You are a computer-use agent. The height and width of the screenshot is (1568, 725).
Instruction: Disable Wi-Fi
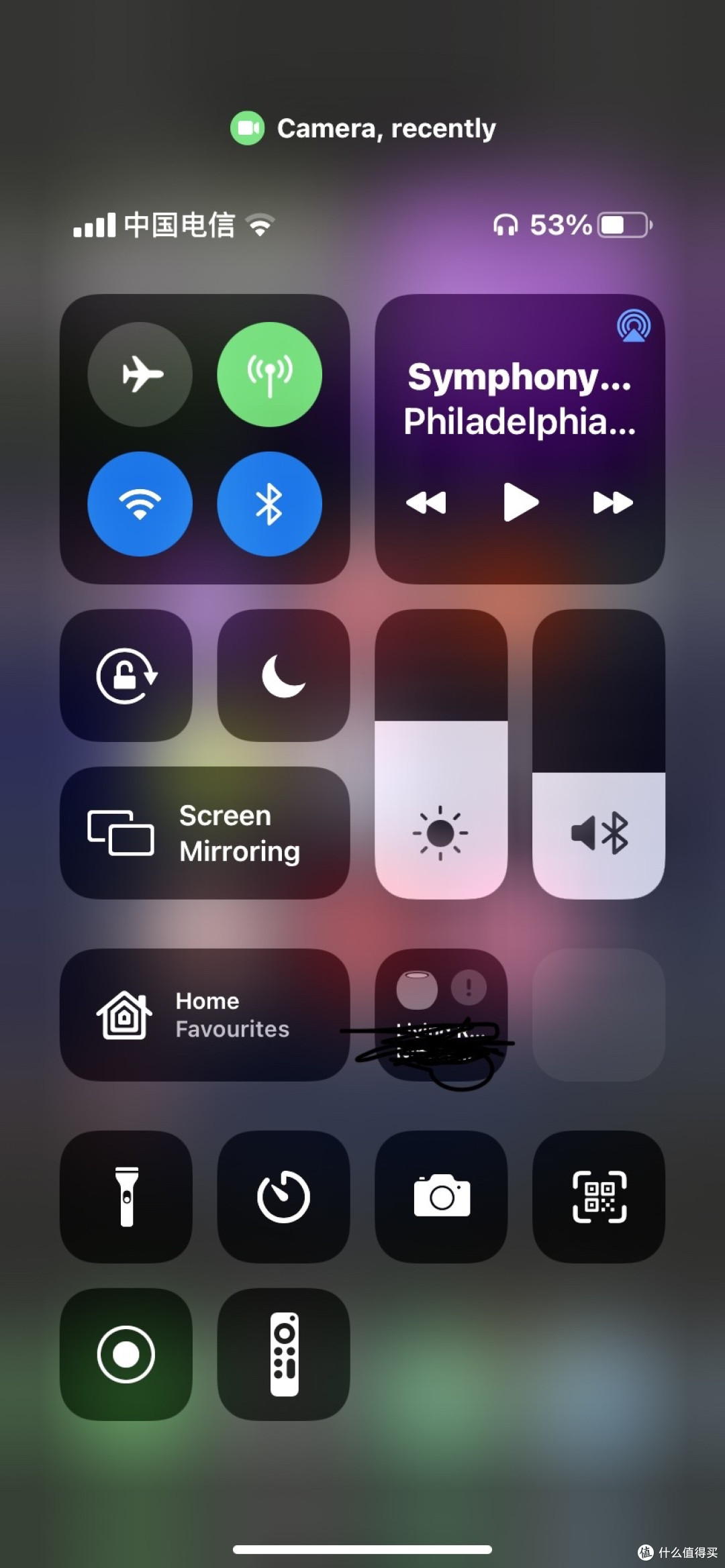coord(140,503)
